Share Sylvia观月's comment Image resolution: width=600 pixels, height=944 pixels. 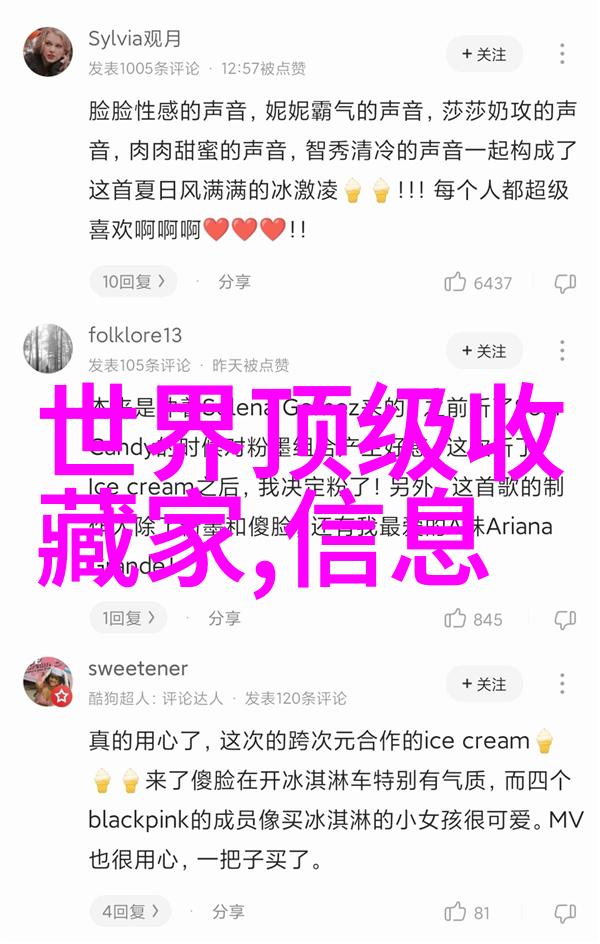(234, 282)
